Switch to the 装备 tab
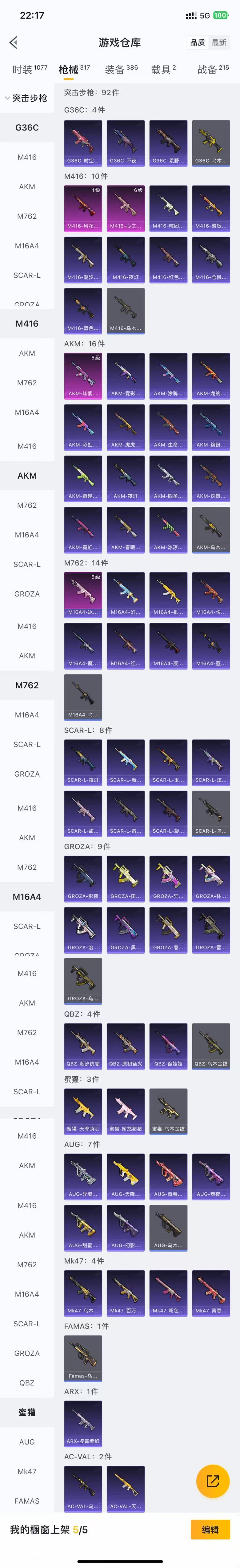240x1568 pixels. [x=121, y=69]
